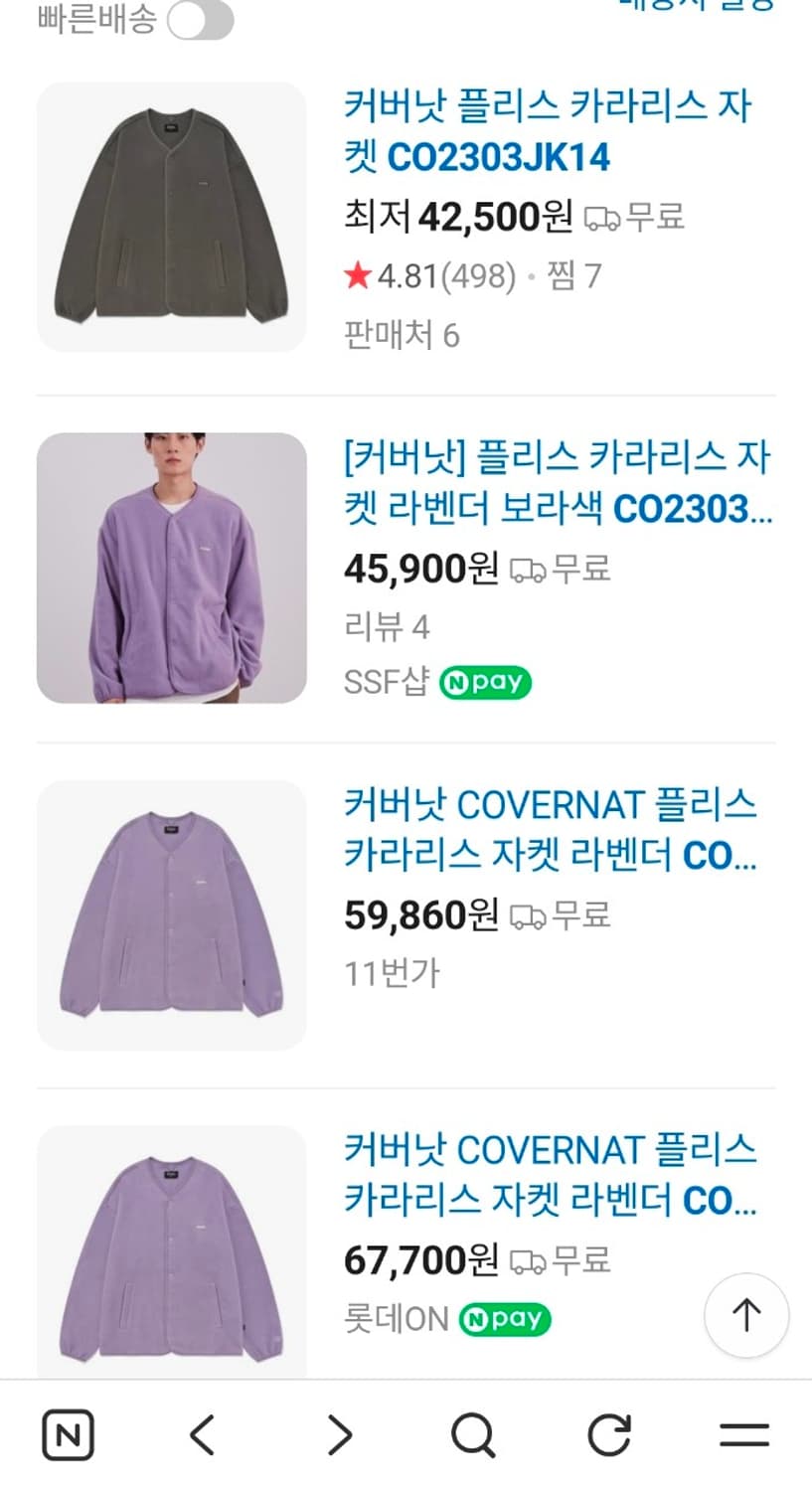Select the Npay badge beside SSF샵
812x1491 pixels.
click(484, 682)
